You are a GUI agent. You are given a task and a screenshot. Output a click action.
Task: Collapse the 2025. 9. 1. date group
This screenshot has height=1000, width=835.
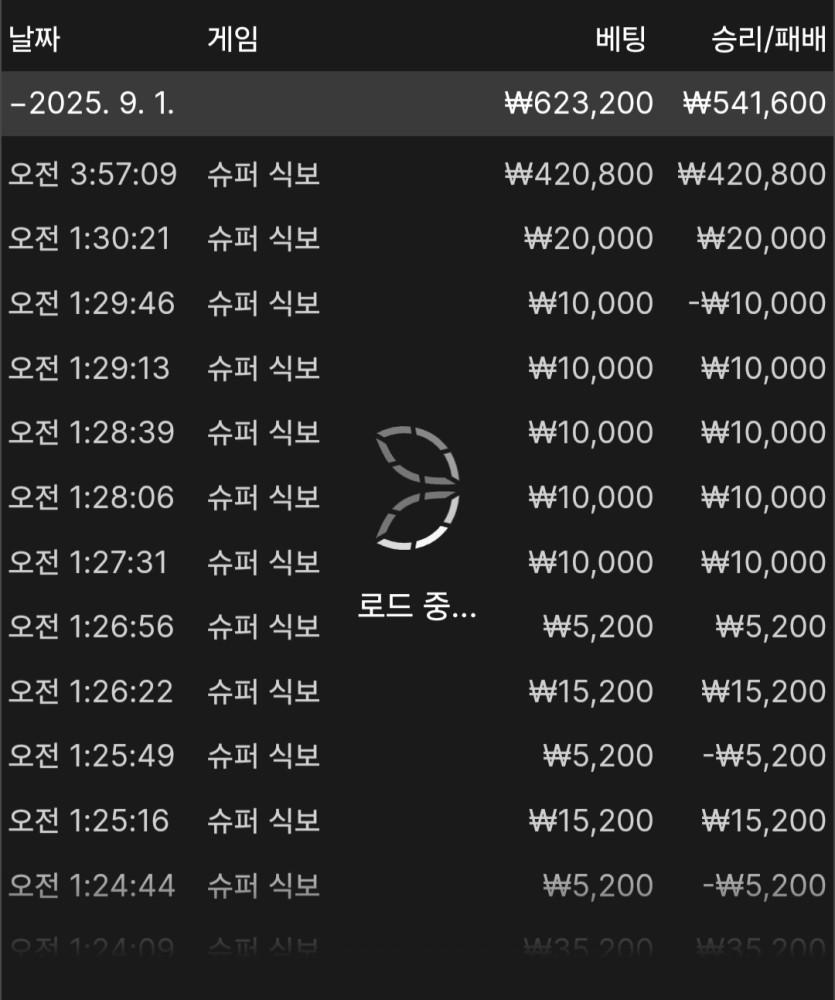pos(92,103)
